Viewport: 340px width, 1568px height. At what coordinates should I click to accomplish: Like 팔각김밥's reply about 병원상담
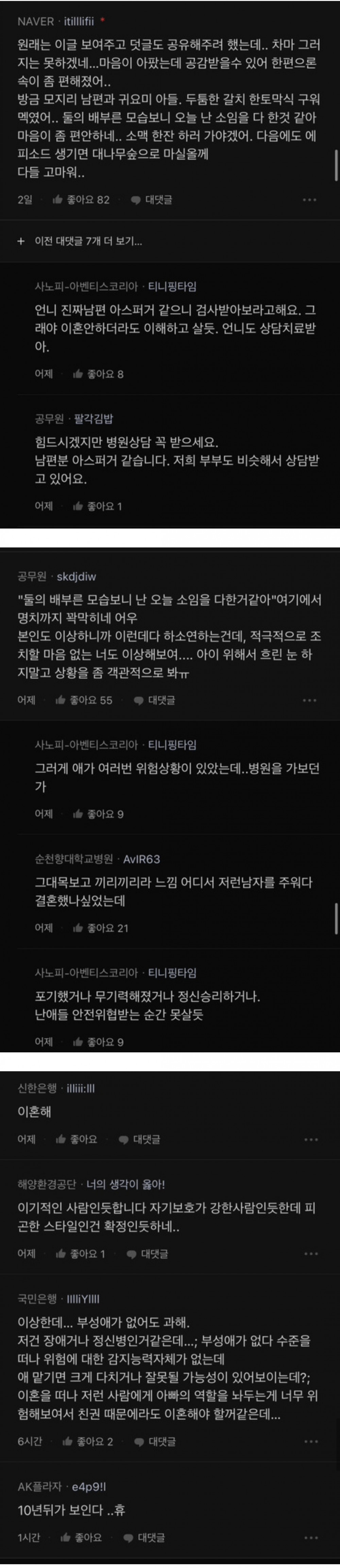coord(98,506)
